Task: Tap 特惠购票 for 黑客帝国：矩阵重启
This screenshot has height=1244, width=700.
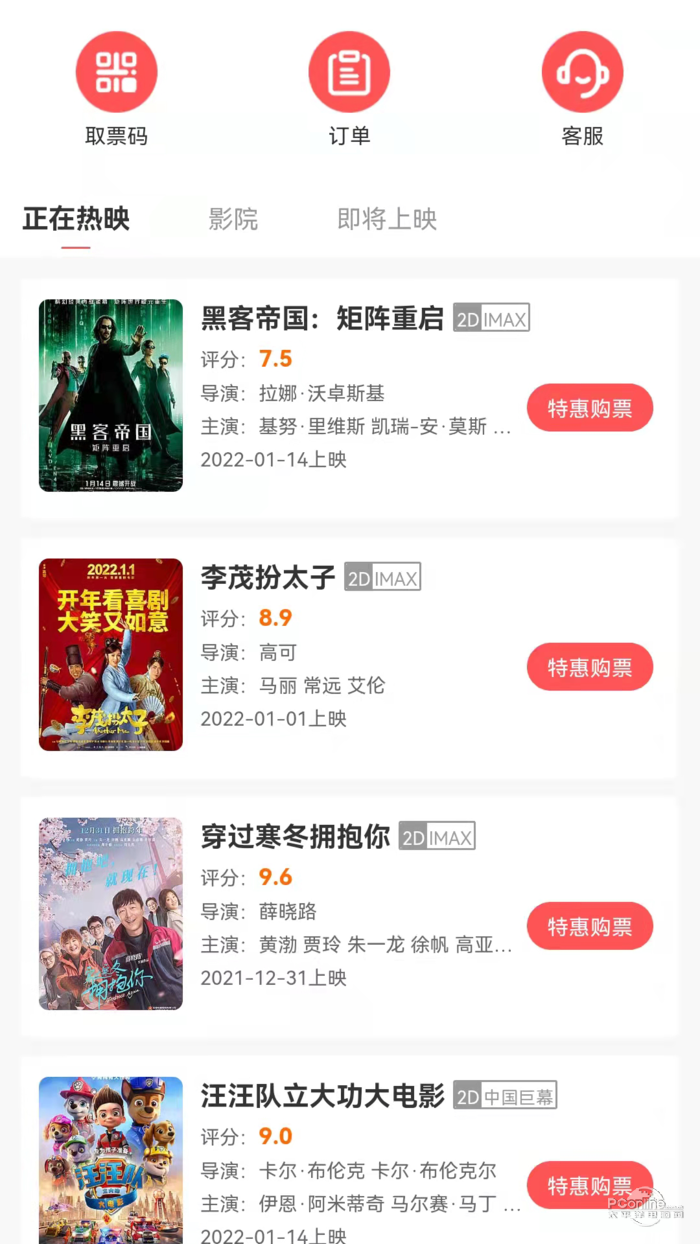Action: (589, 408)
